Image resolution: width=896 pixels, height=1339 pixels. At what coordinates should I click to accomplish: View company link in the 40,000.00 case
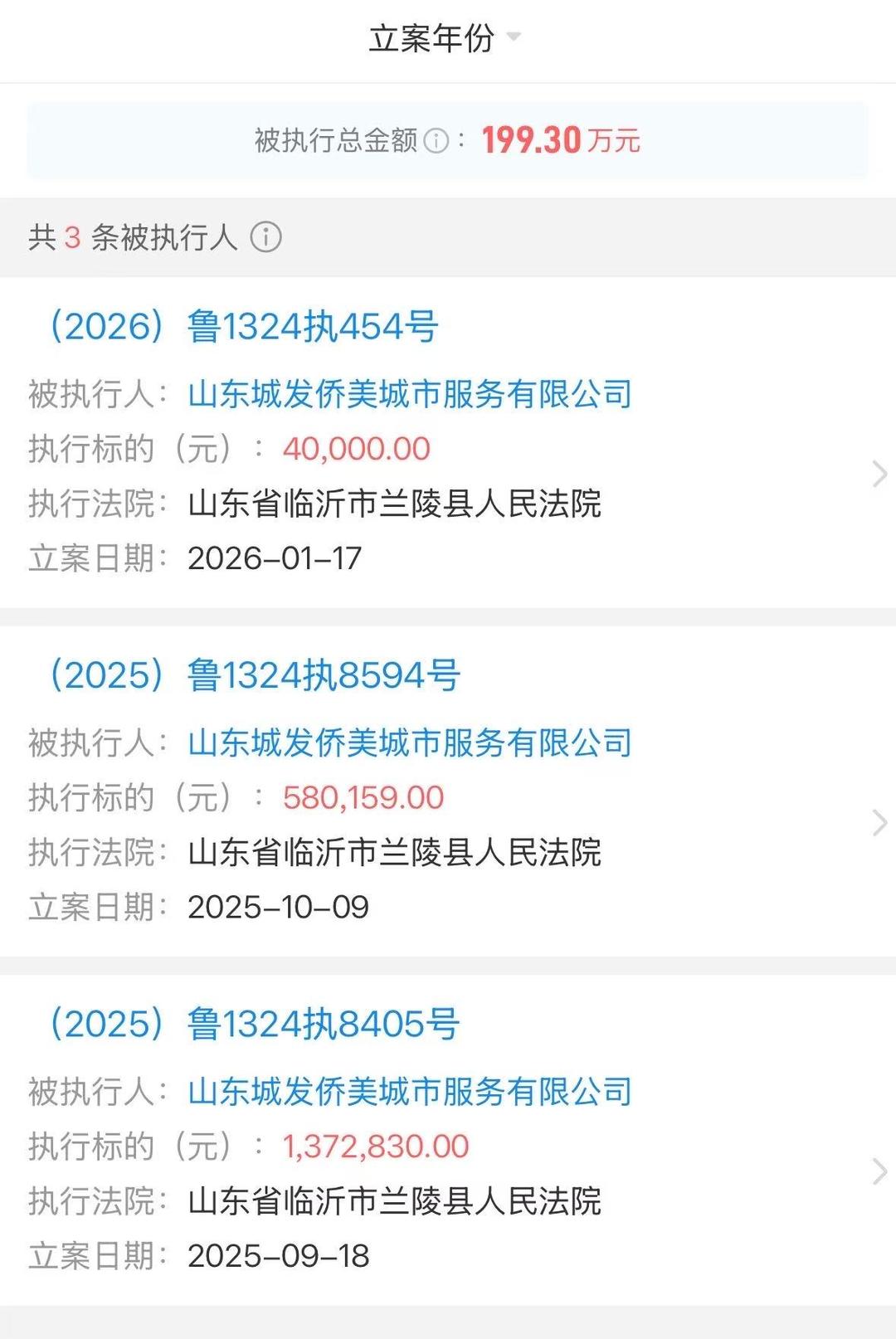[410, 394]
